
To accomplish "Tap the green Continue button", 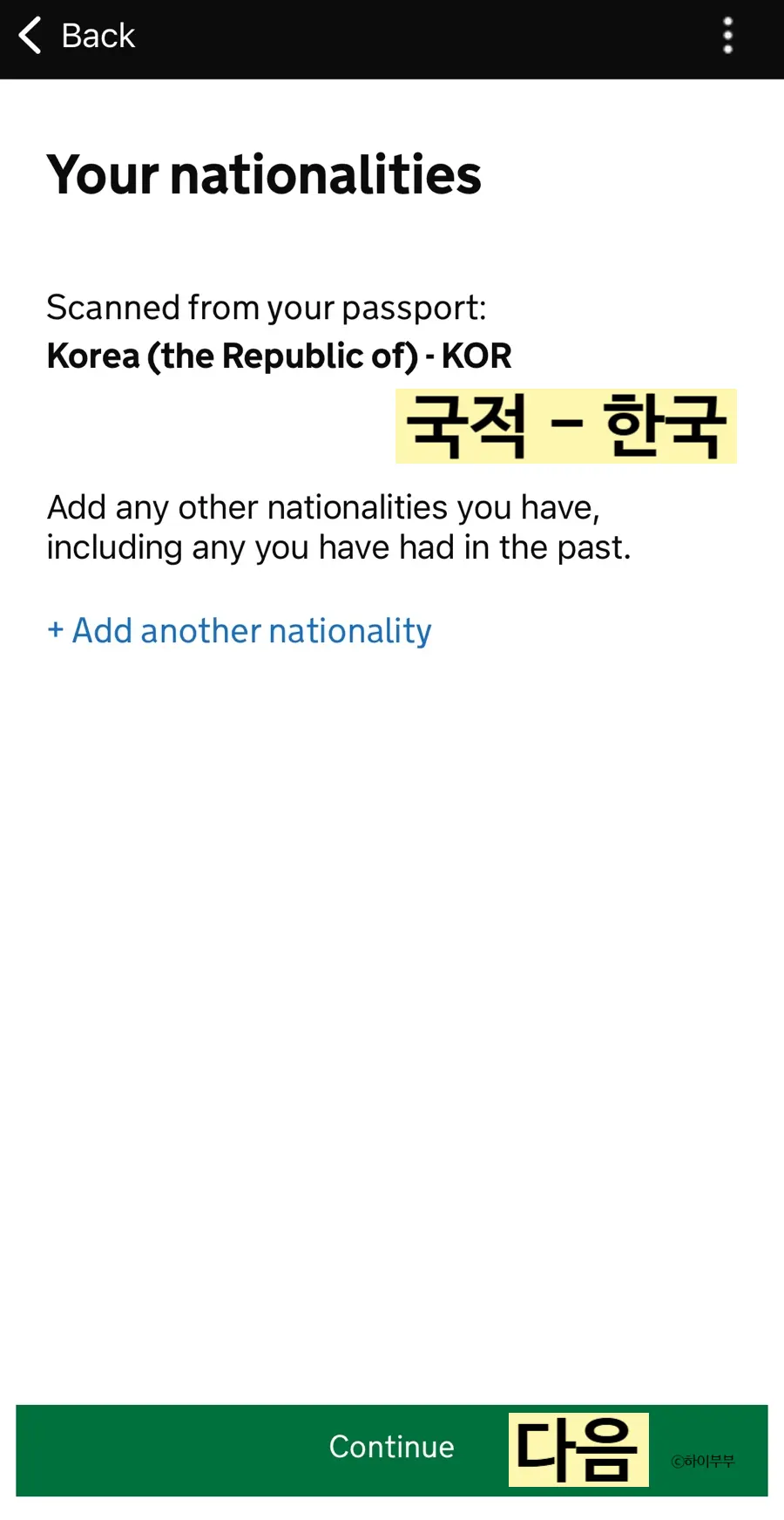I will tap(392, 1450).
